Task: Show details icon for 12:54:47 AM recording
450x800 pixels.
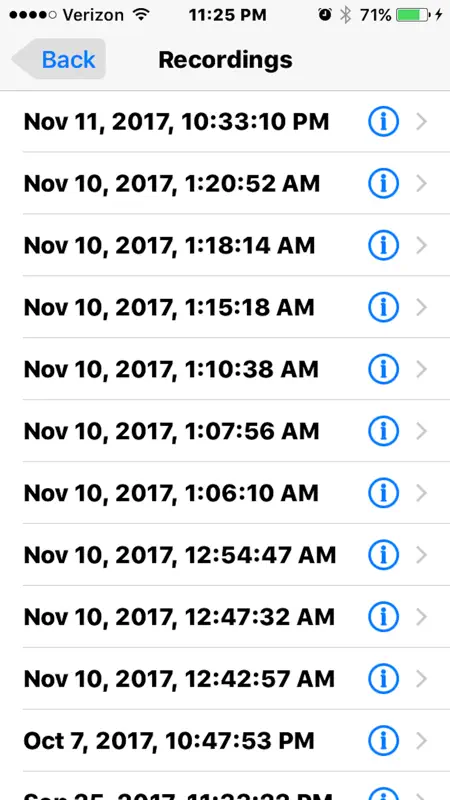Action: (x=383, y=555)
